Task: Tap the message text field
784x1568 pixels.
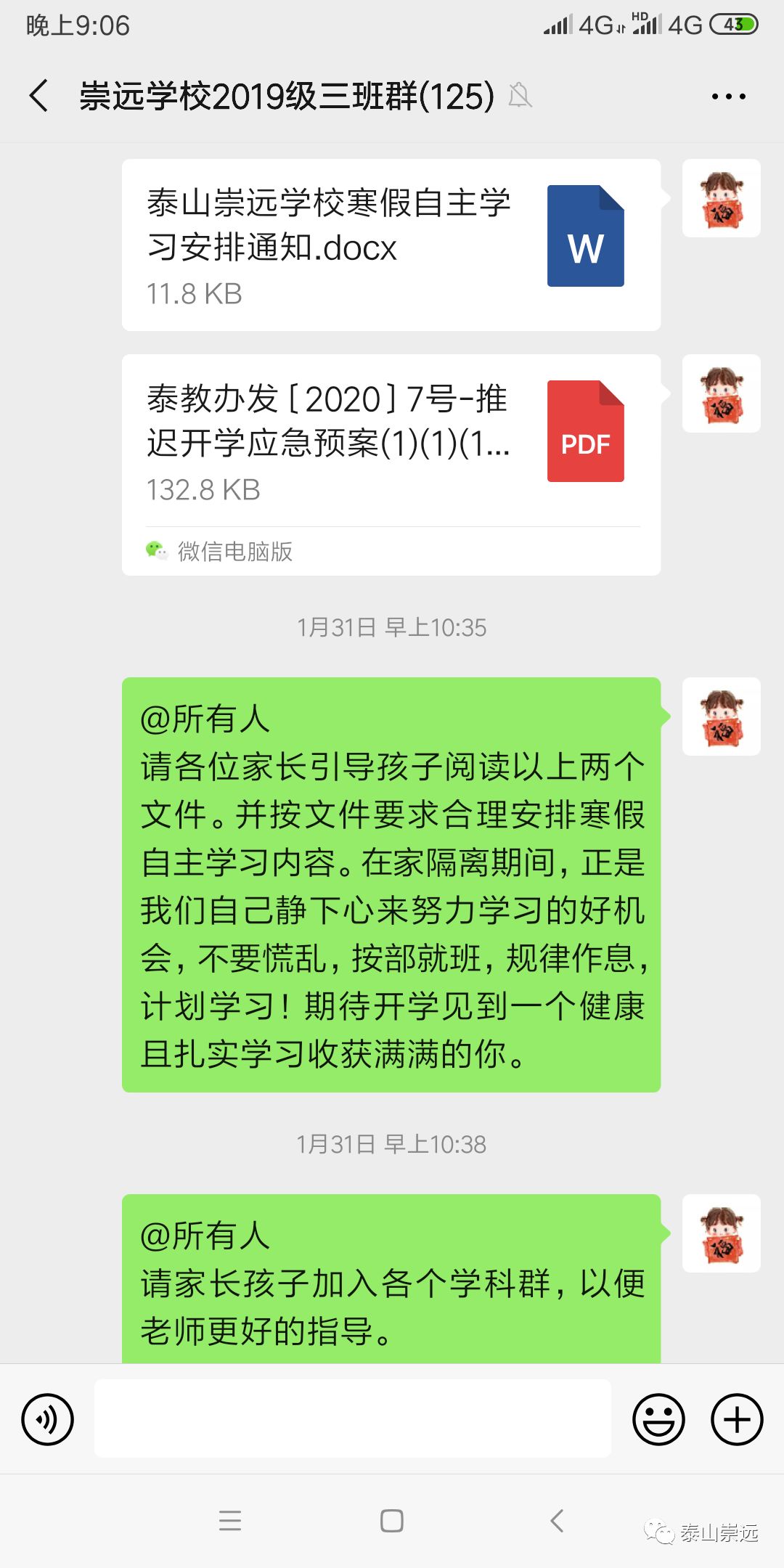Action: point(353,1418)
